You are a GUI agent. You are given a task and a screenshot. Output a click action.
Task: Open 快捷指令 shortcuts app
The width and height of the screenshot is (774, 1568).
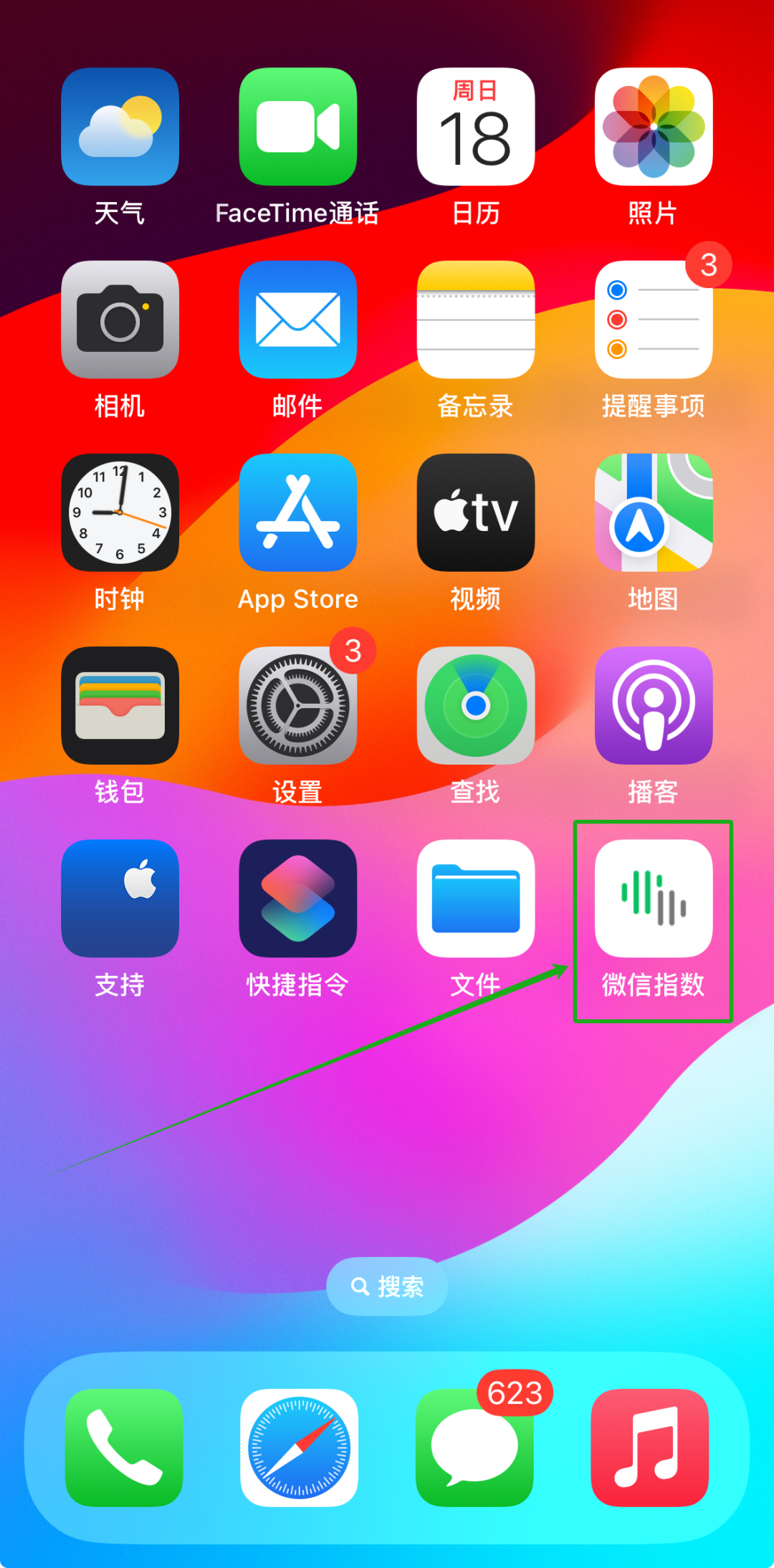[297, 898]
